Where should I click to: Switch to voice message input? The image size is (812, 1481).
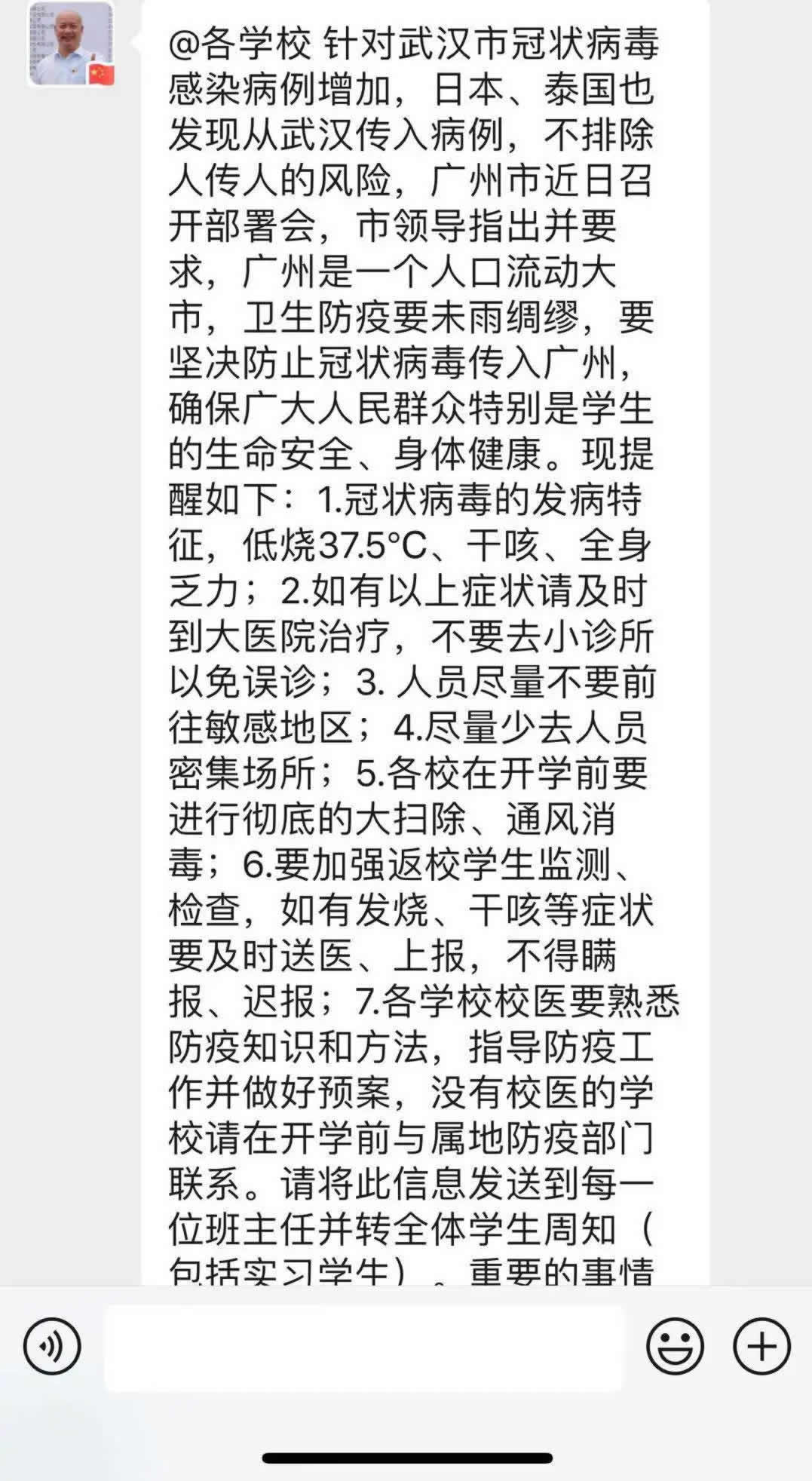pyautogui.click(x=52, y=1345)
